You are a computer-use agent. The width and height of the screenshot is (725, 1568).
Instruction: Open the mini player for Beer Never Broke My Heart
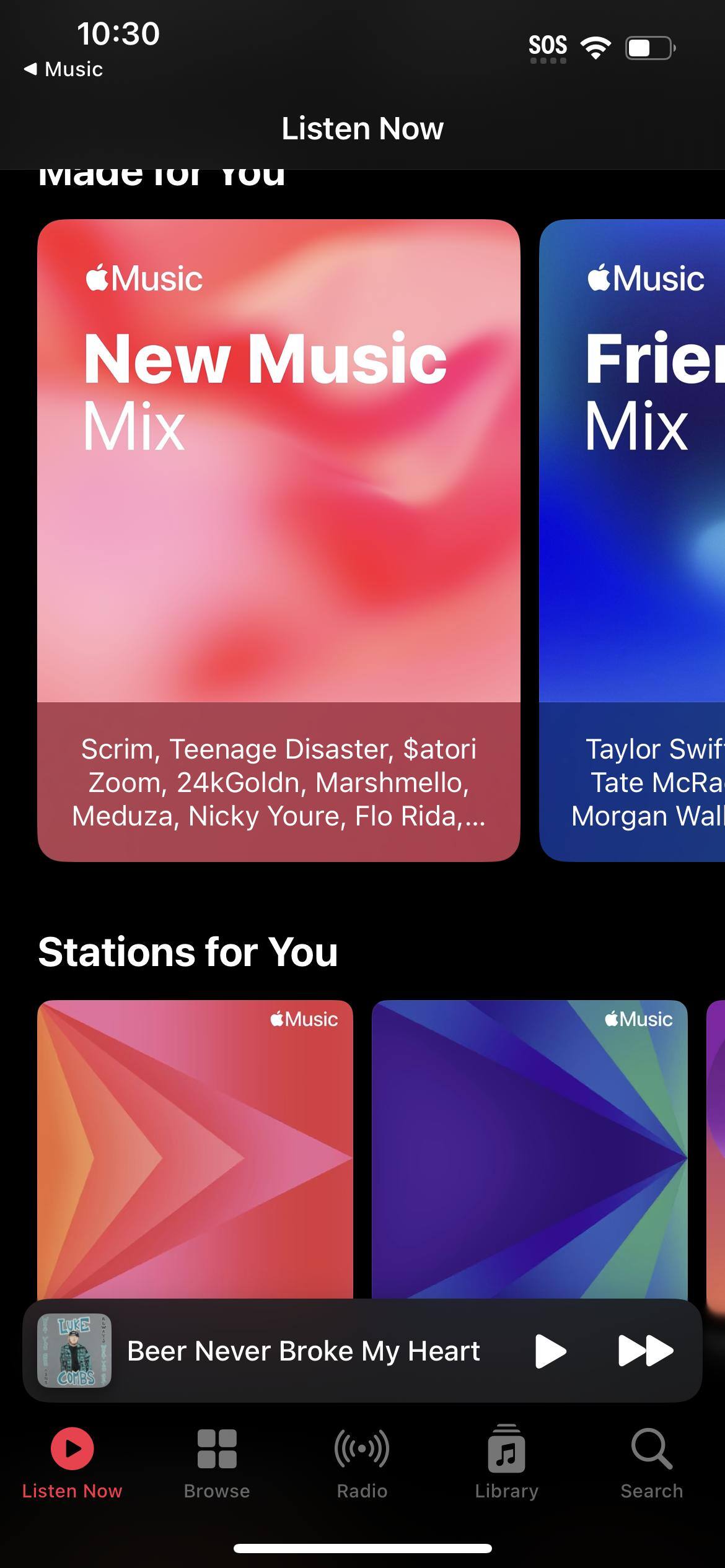(302, 1351)
